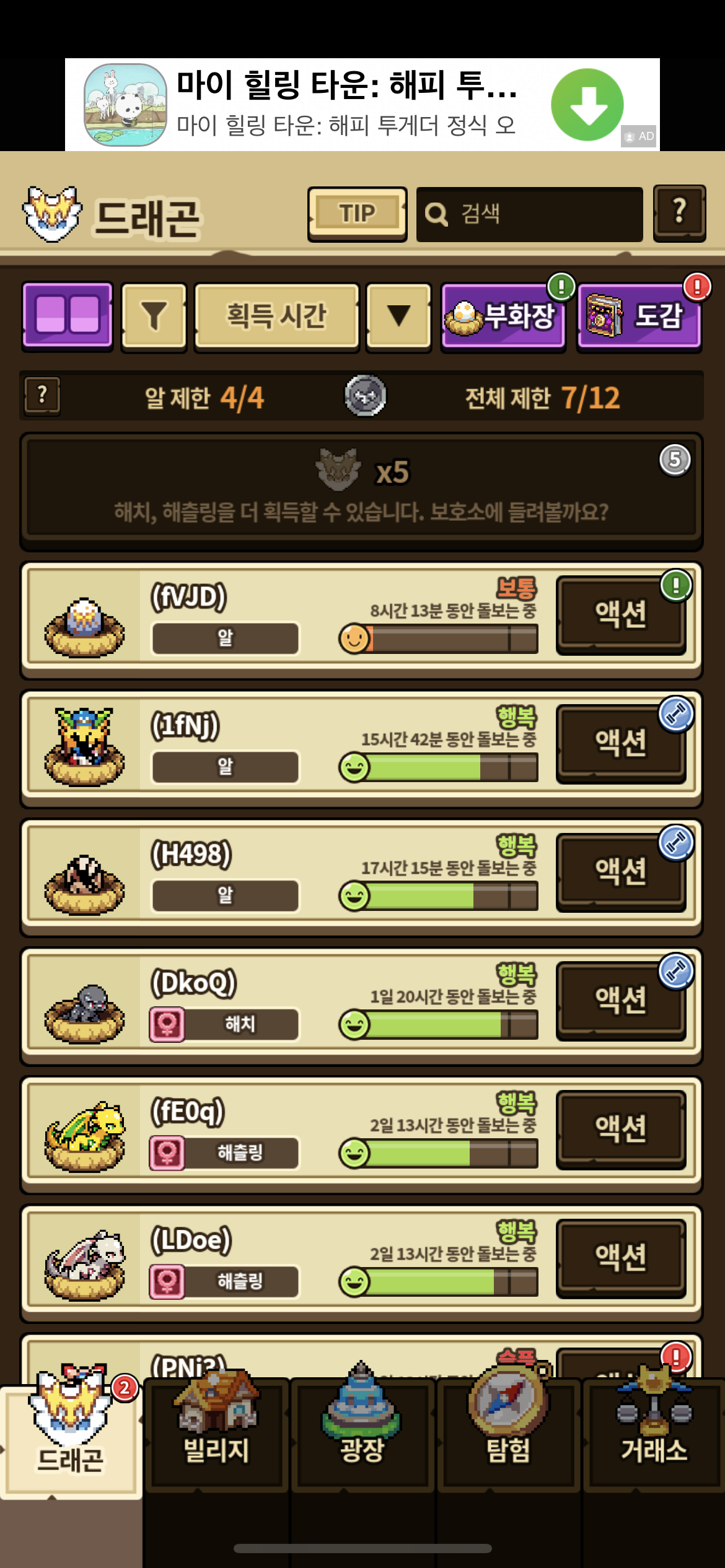Open the 도감 collection book
Viewport: 725px width, 1568px height.
coord(638,316)
